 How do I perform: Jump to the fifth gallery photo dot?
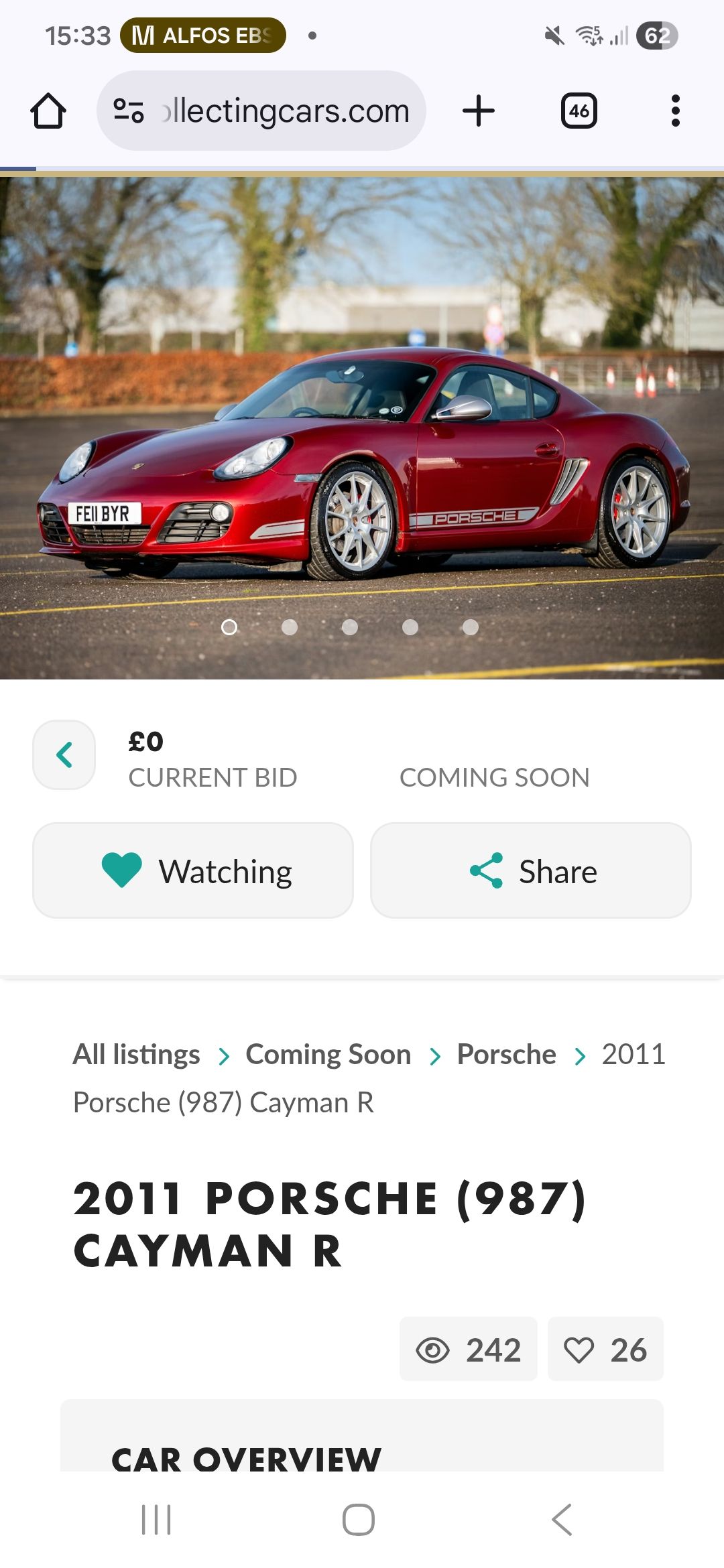[471, 627]
